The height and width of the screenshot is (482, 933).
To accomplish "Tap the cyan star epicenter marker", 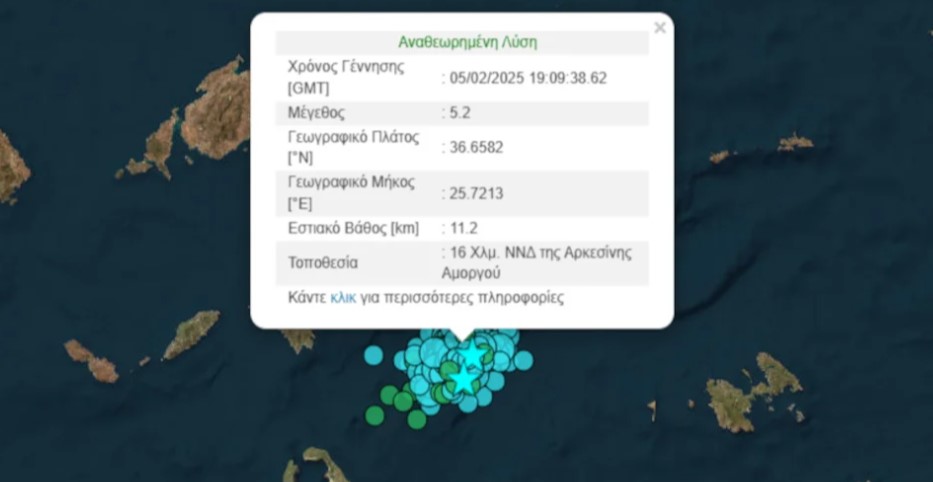I will click(463, 379).
